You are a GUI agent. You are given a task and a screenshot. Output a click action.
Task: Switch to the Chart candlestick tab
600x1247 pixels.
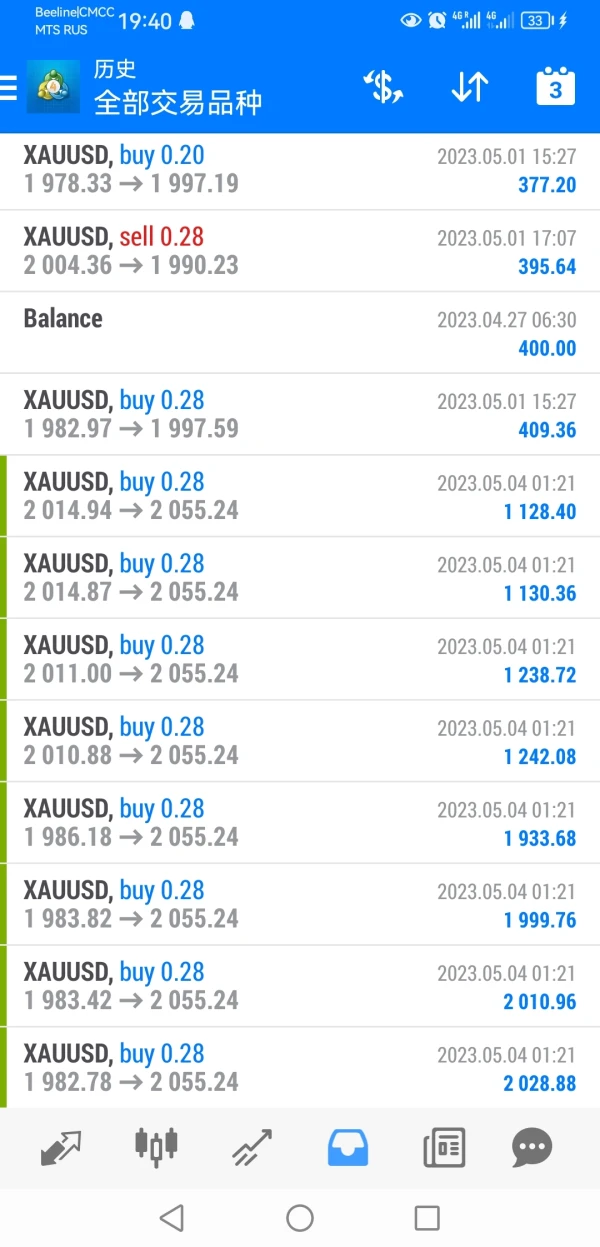(157, 1147)
